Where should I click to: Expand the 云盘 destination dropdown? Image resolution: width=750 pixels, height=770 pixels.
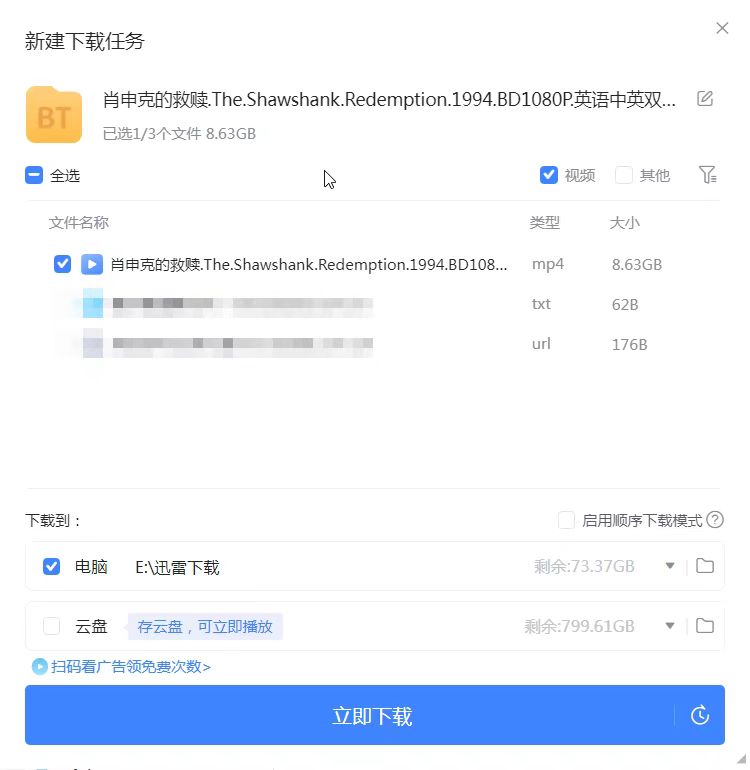tap(669, 626)
